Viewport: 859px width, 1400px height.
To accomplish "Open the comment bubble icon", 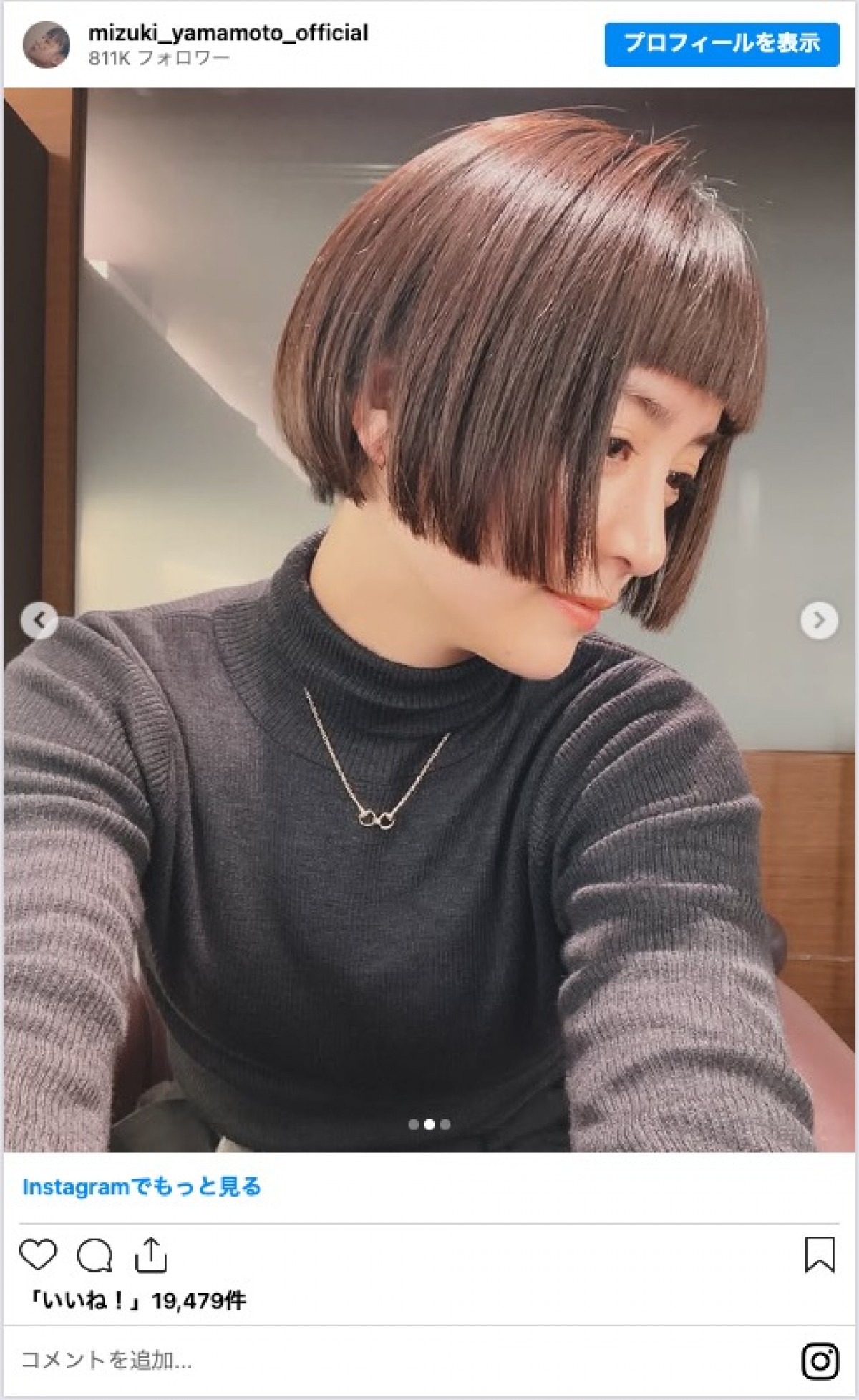I will pyautogui.click(x=94, y=1255).
